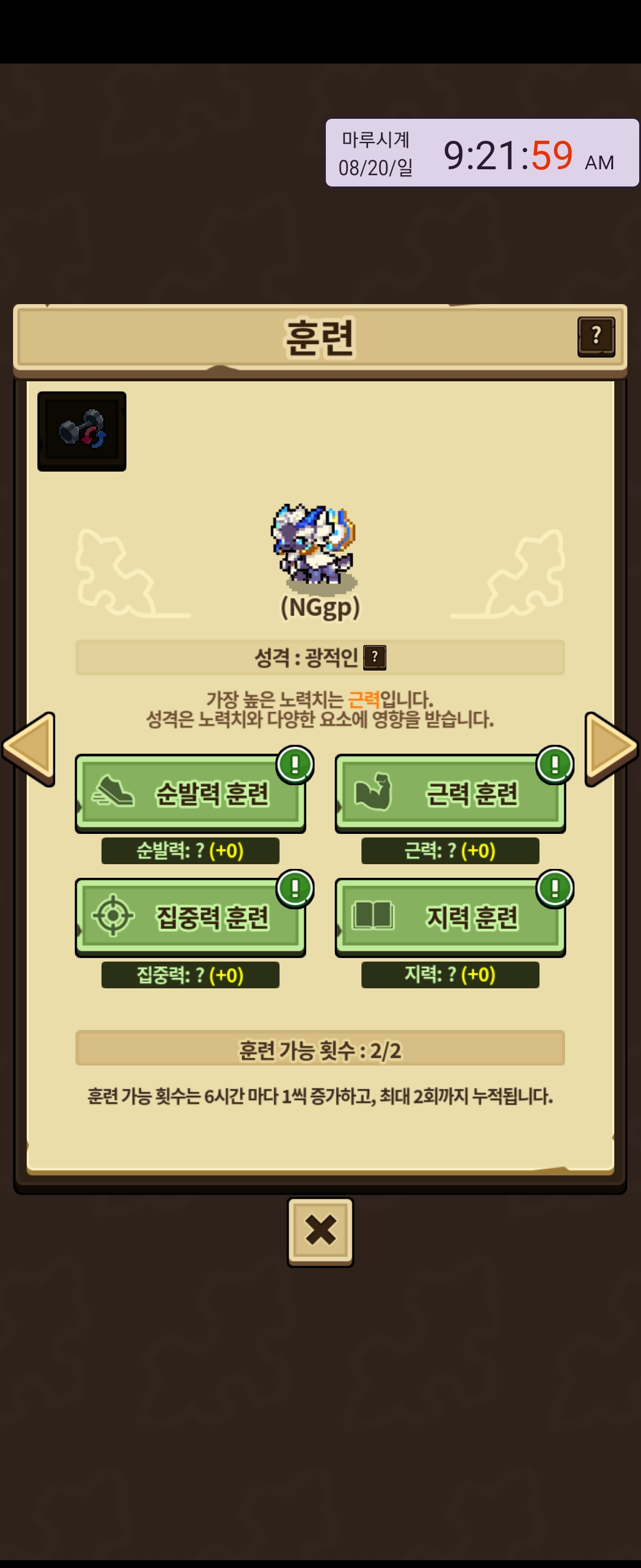Close the training window with the X button
The height and width of the screenshot is (1568, 641).
[x=320, y=1230]
